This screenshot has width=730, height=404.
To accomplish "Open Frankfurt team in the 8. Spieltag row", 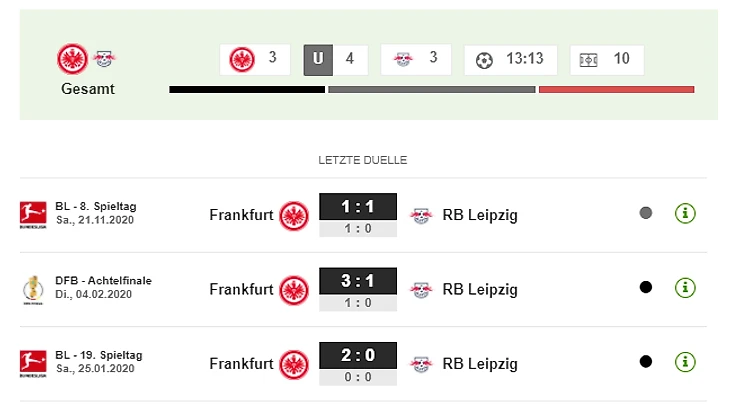I will 242,214.
